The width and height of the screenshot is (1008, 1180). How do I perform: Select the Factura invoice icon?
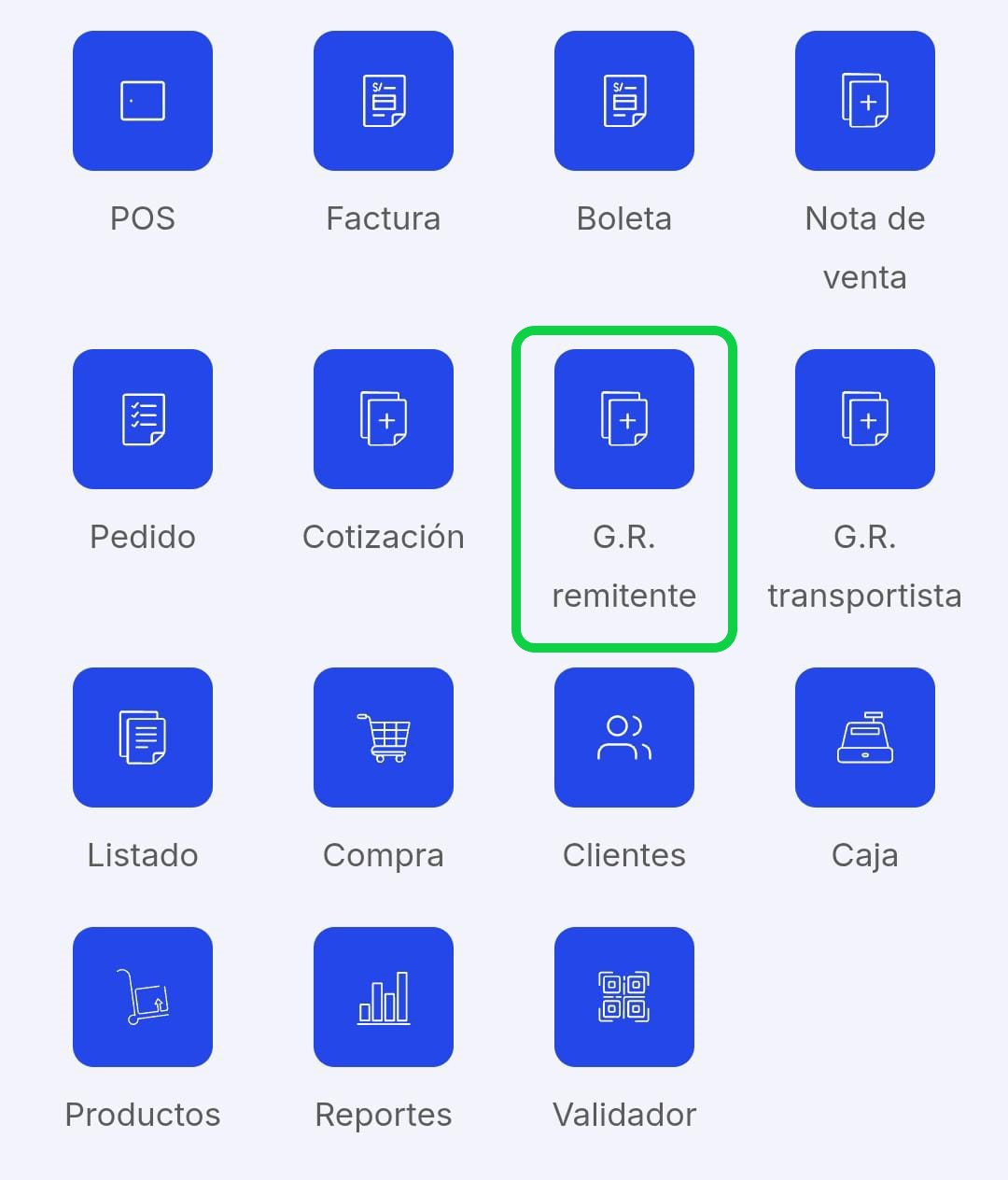pyautogui.click(x=384, y=100)
